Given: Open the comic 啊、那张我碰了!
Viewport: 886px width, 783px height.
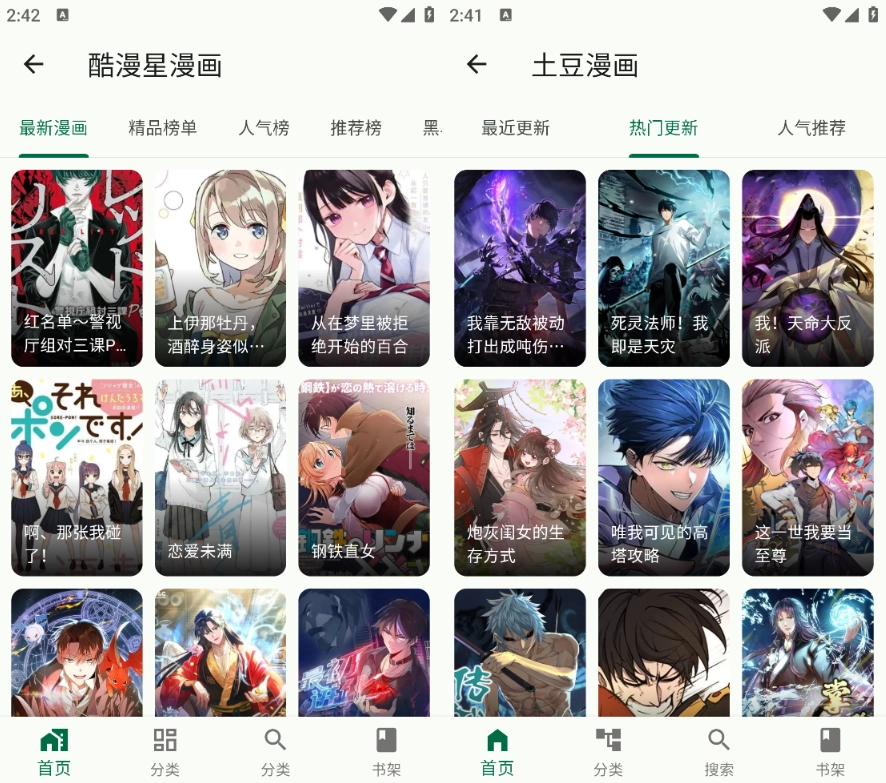Looking at the screenshot, I should (x=77, y=477).
